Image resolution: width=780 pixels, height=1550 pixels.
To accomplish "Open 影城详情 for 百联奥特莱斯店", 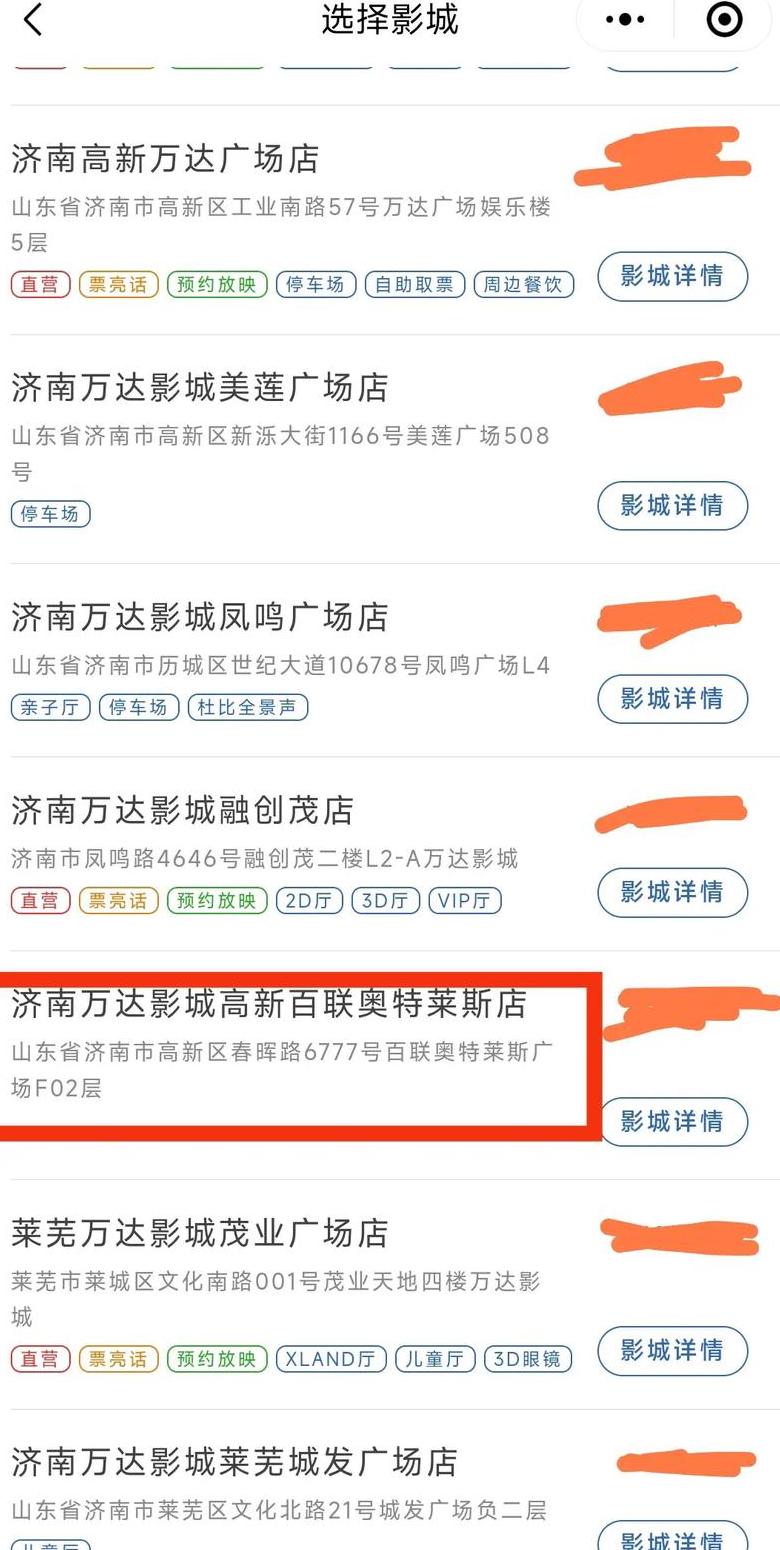I will coord(672,1122).
